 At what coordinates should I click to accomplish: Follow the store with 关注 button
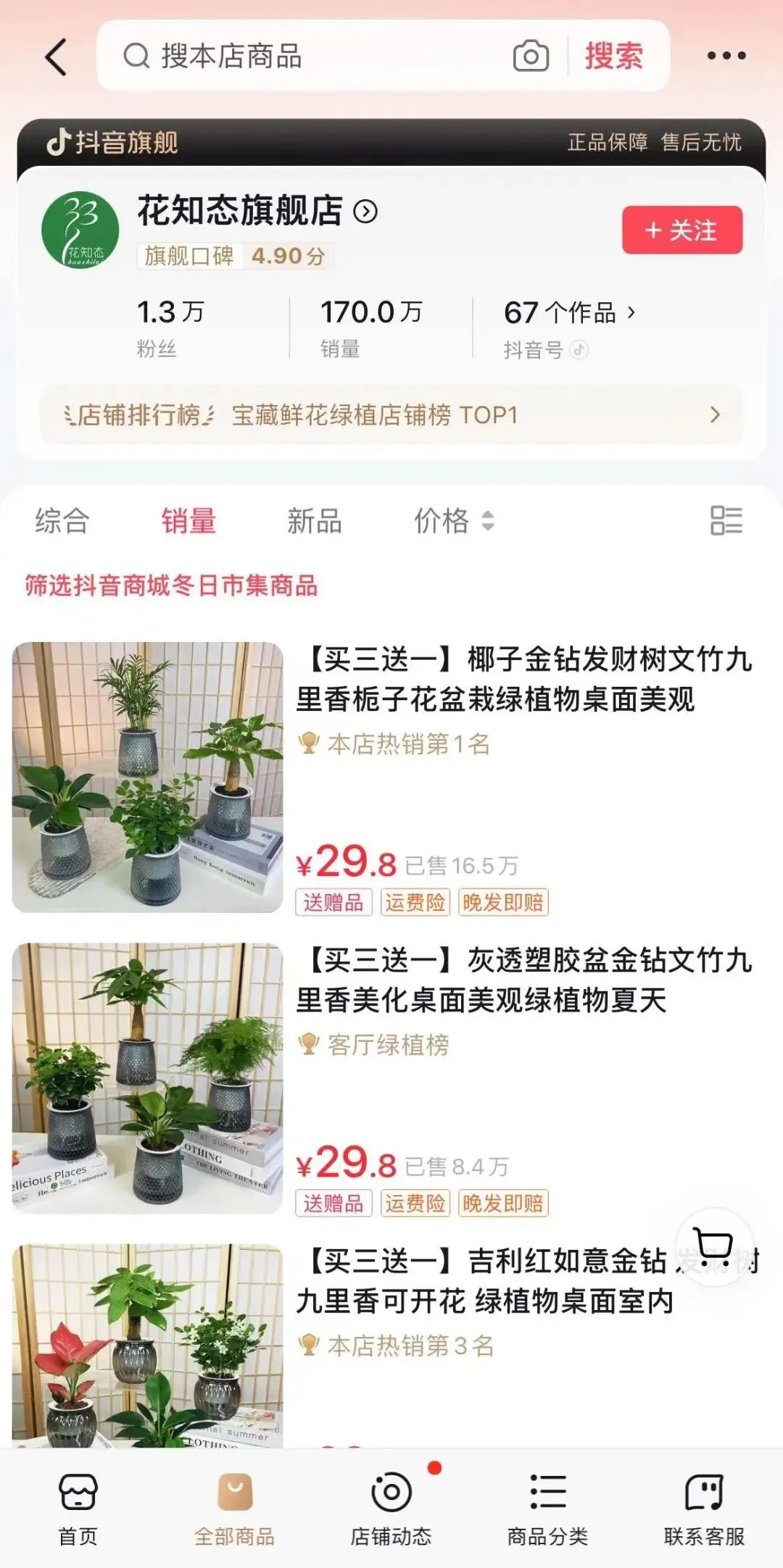[x=681, y=230]
